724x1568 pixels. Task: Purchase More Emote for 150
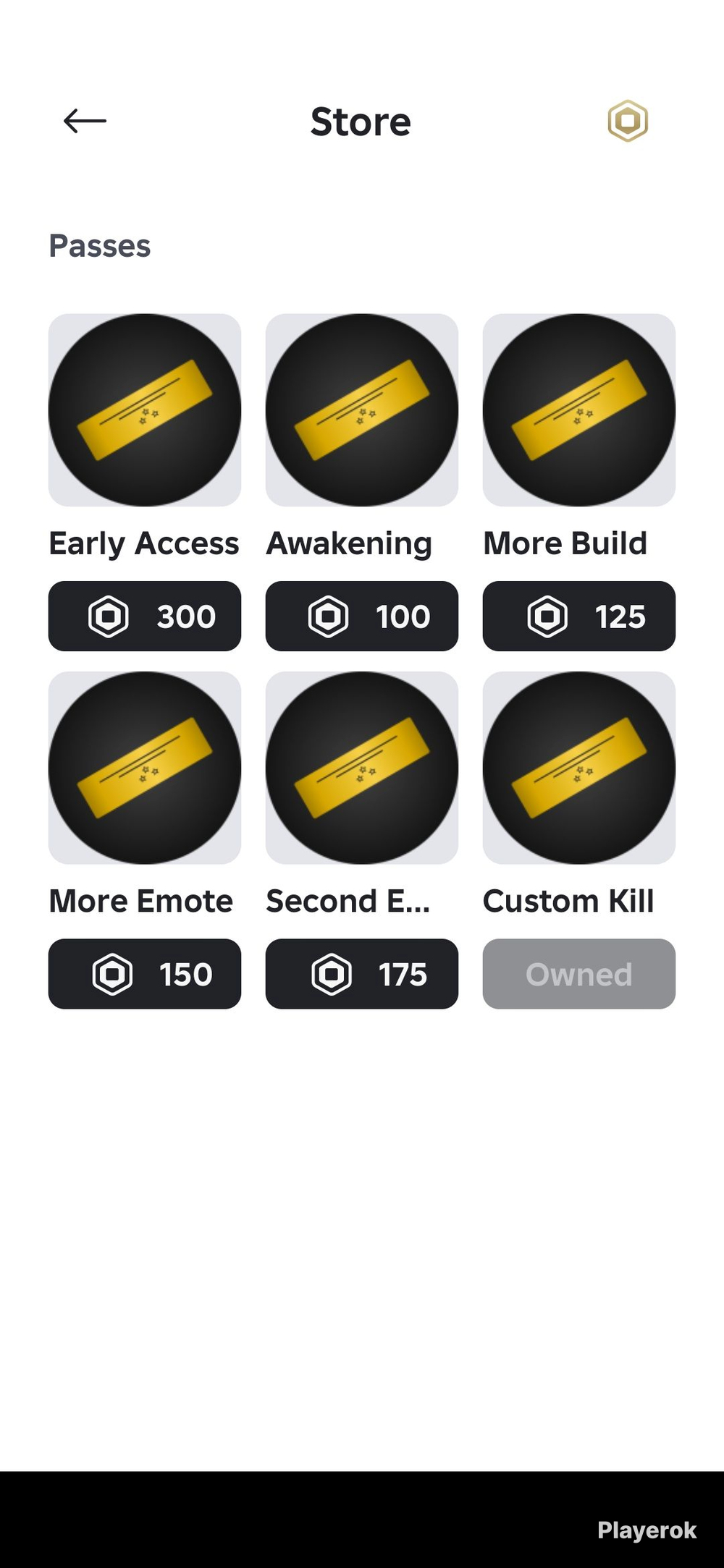[x=145, y=974]
